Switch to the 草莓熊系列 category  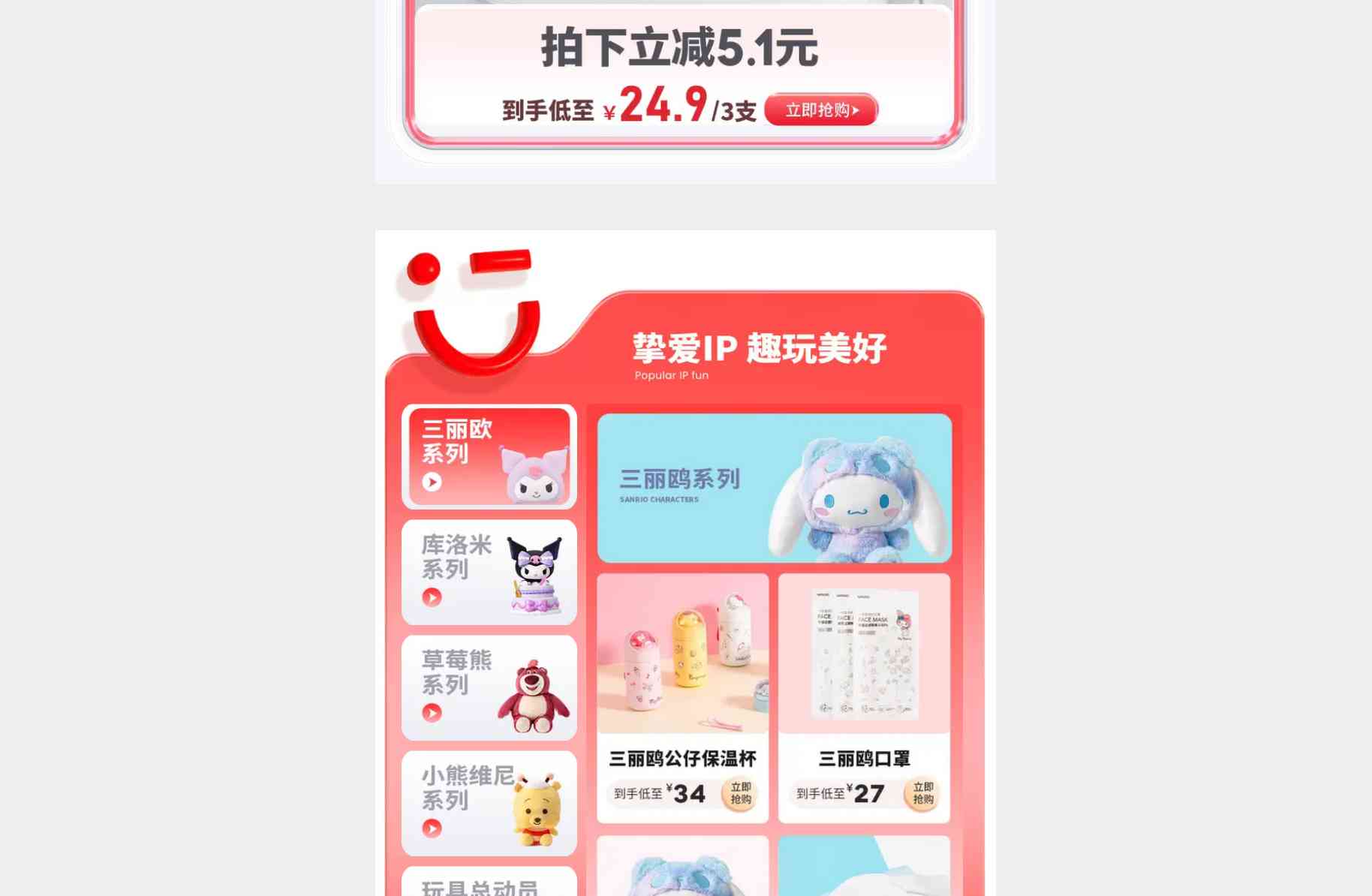click(489, 687)
